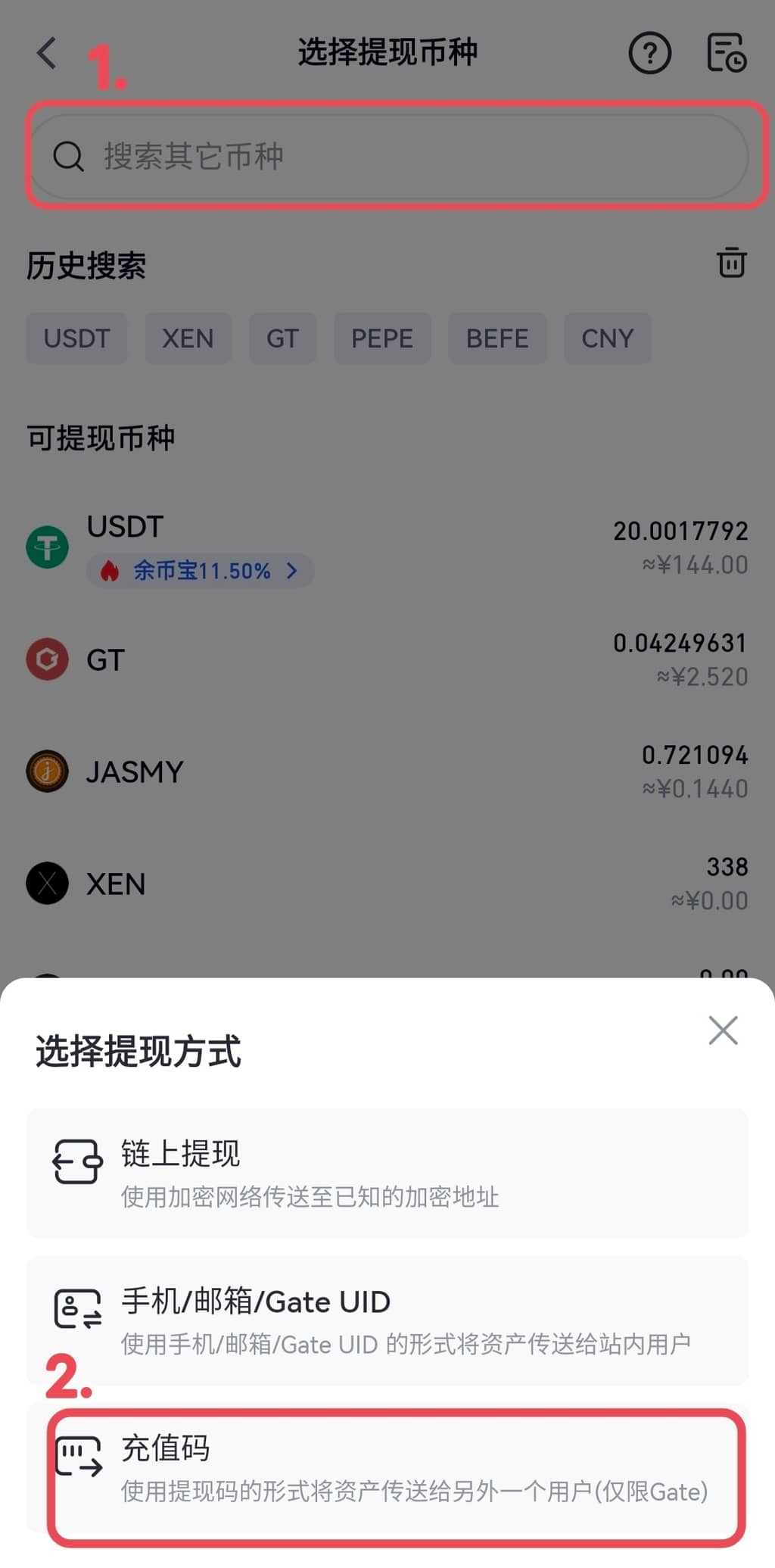Select the XEN history search chip
The width and height of the screenshot is (775, 1568).
[x=188, y=338]
